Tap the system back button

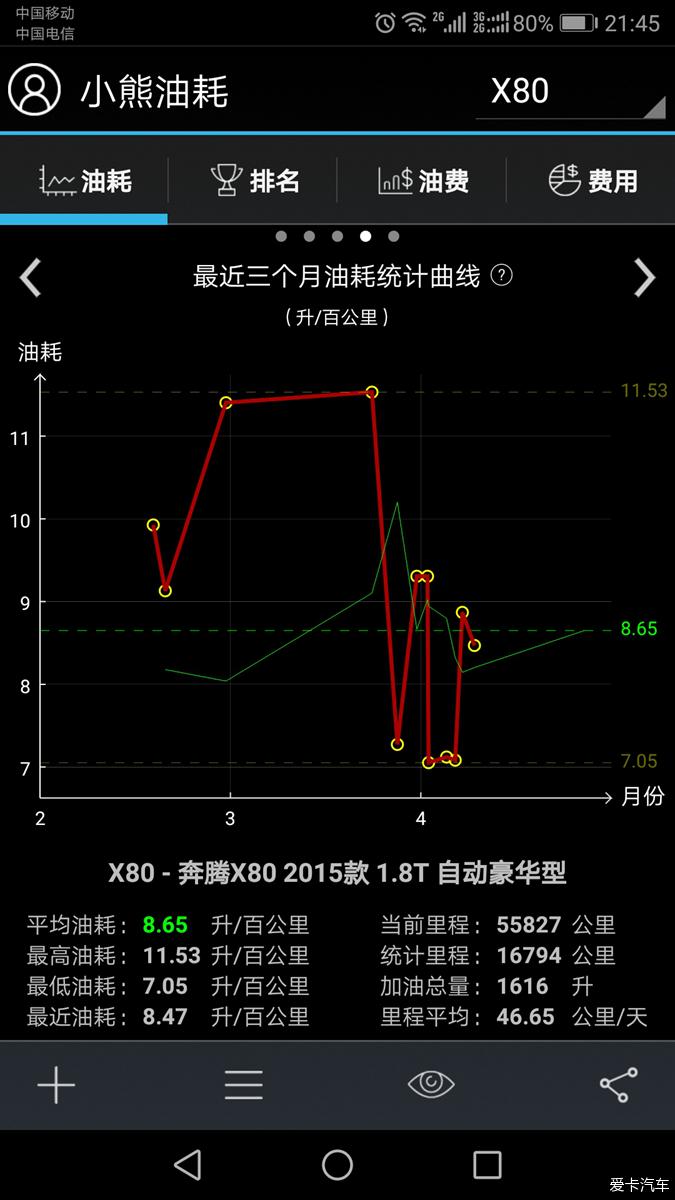187,1164
